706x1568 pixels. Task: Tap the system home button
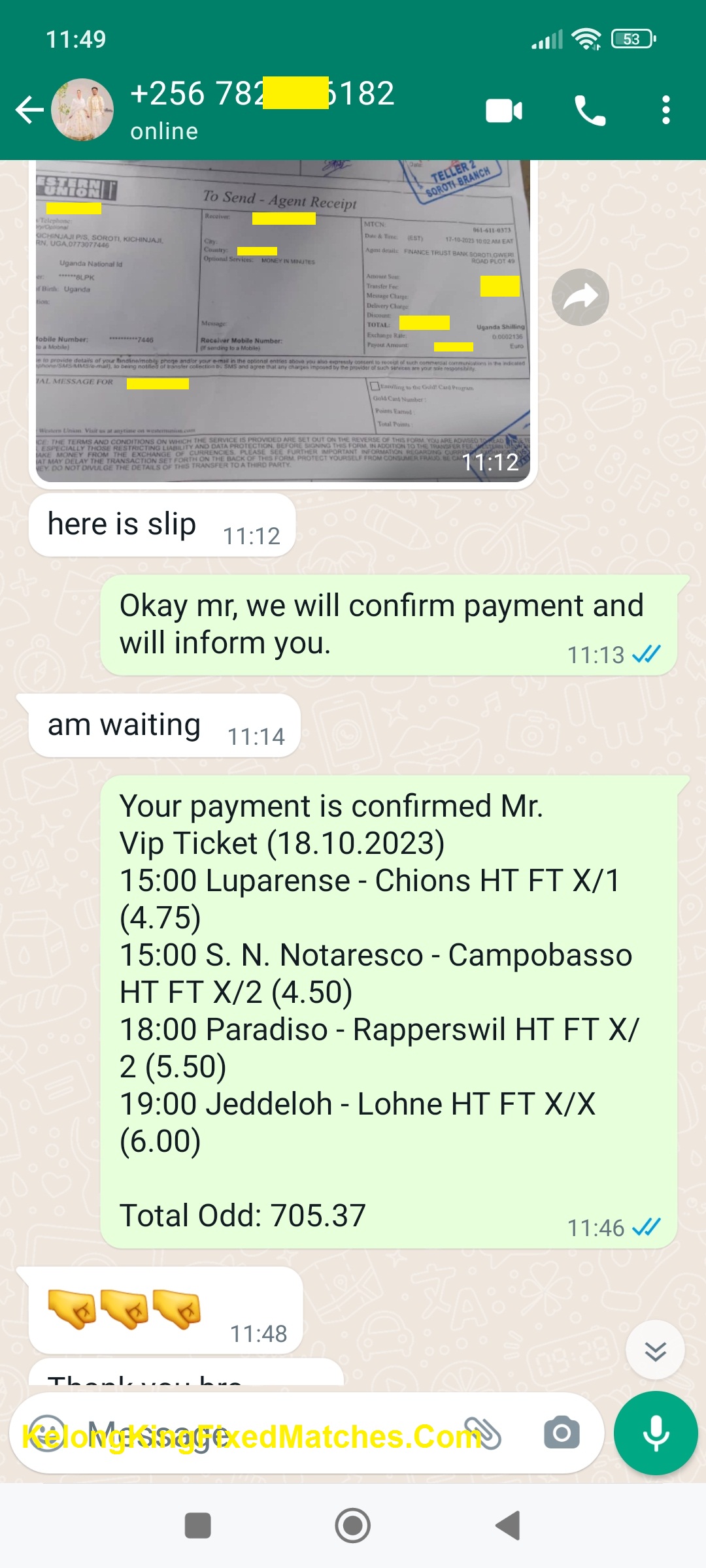point(353,1526)
